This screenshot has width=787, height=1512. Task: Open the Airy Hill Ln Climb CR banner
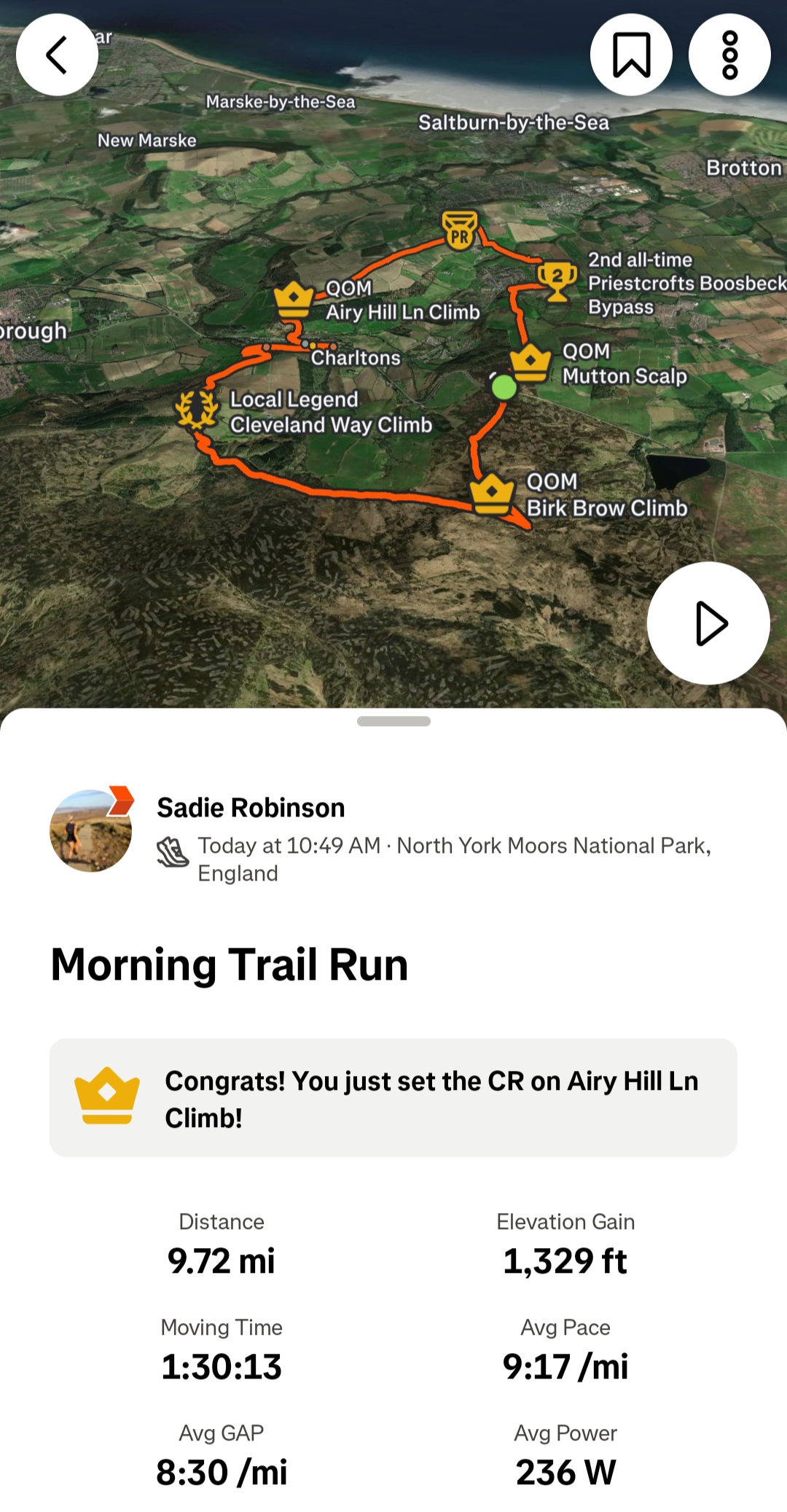tap(393, 1098)
